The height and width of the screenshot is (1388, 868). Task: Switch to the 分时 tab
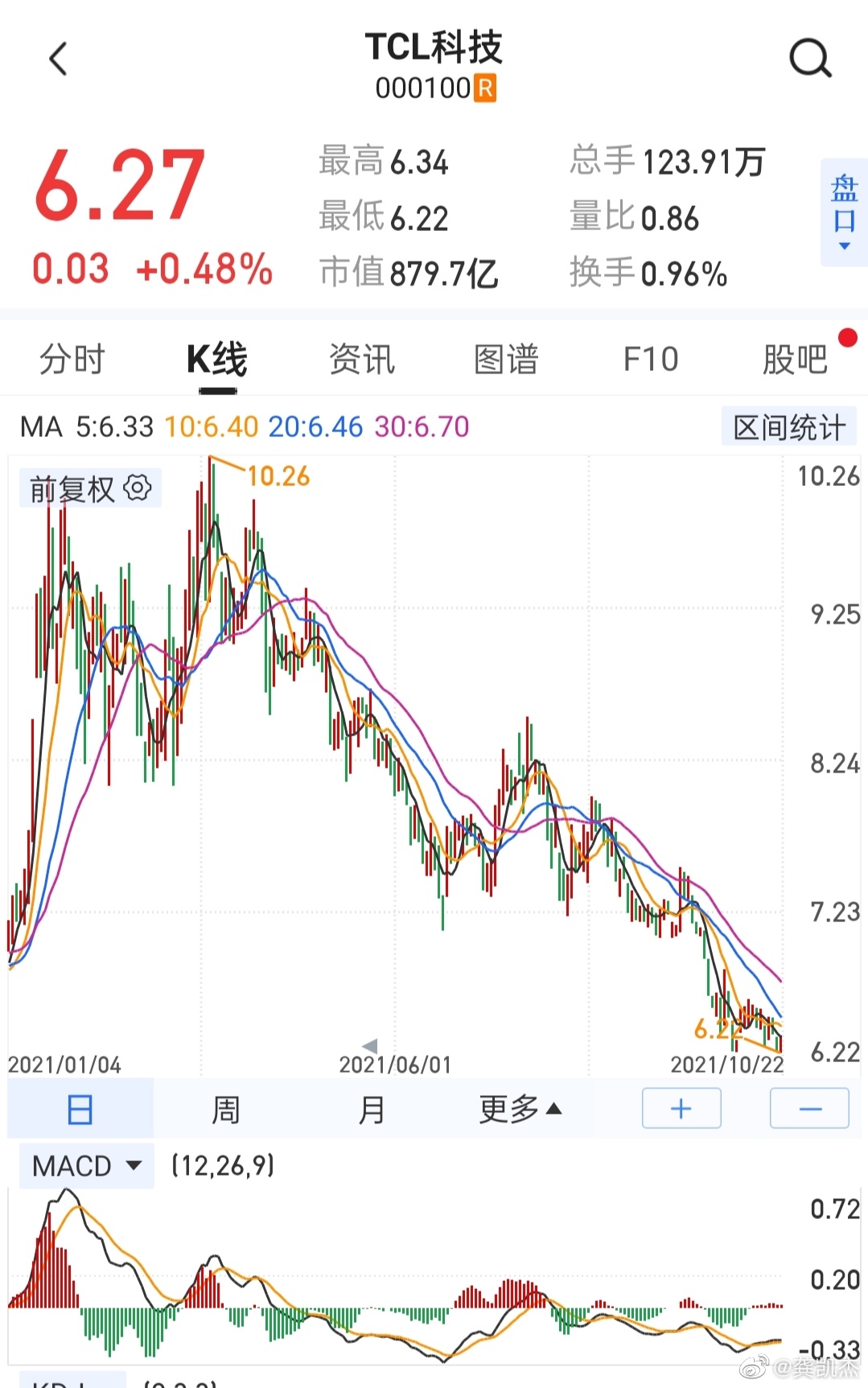coord(71,359)
